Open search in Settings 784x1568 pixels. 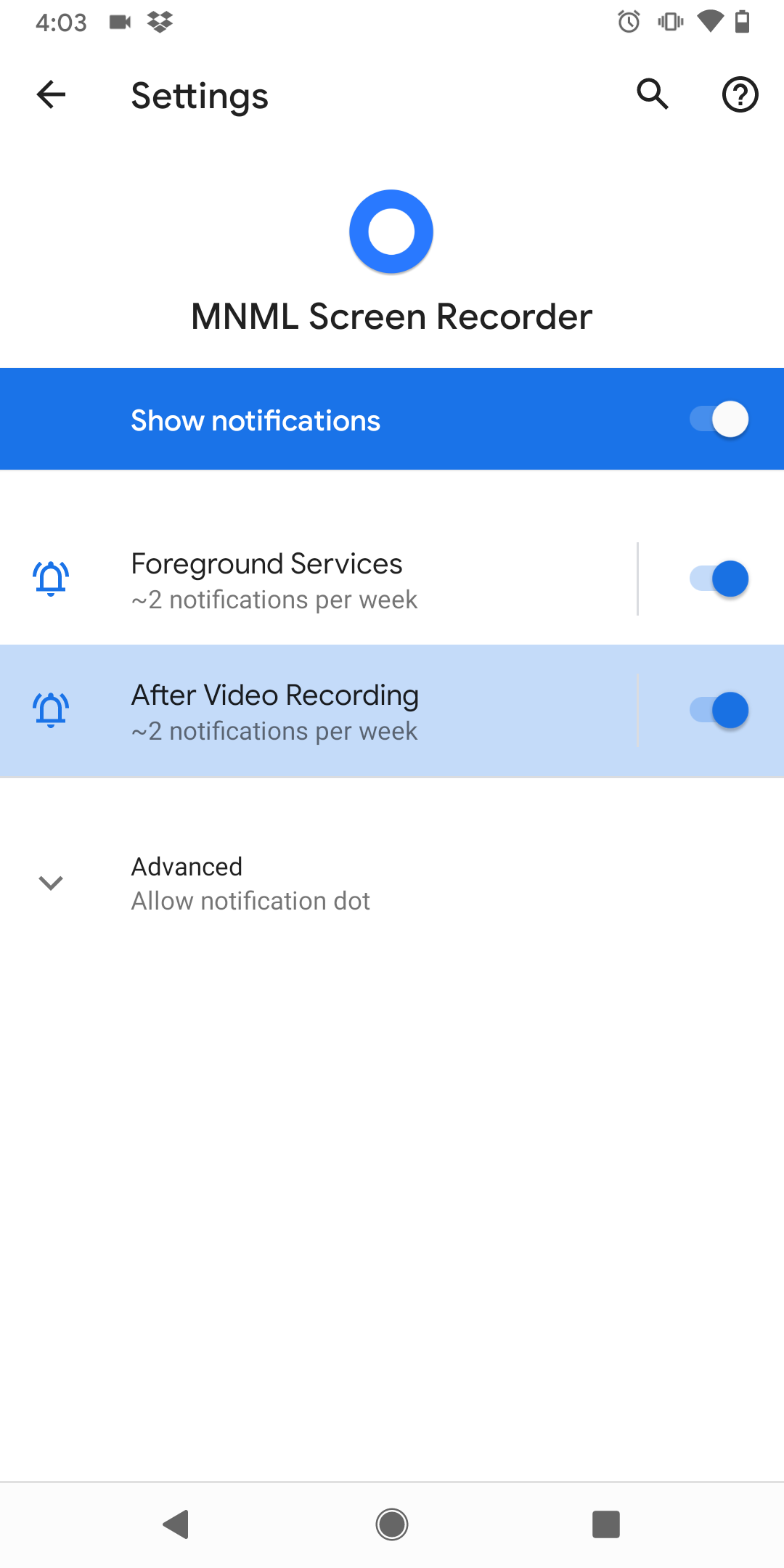[651, 94]
